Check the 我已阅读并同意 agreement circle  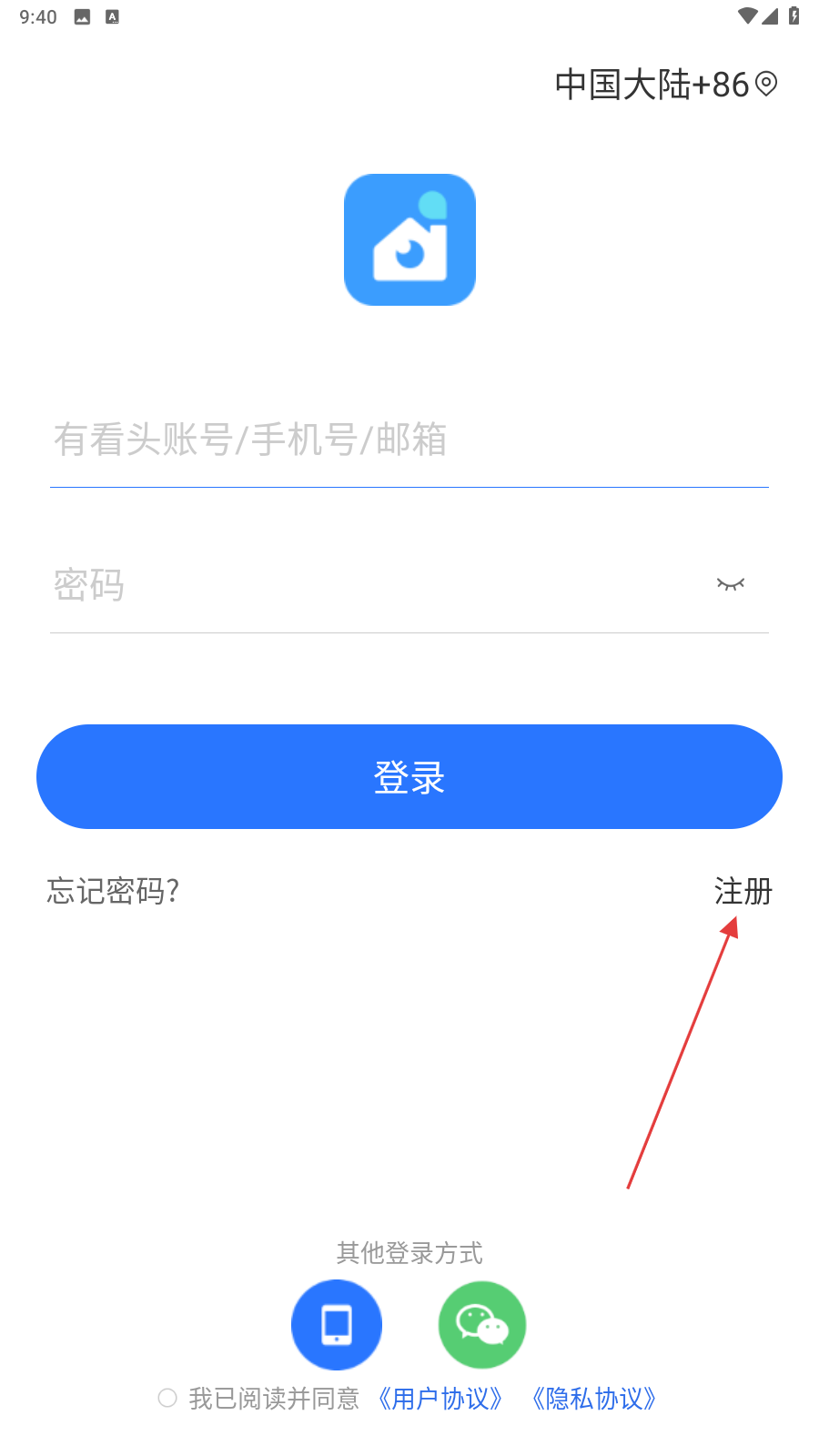(167, 1398)
